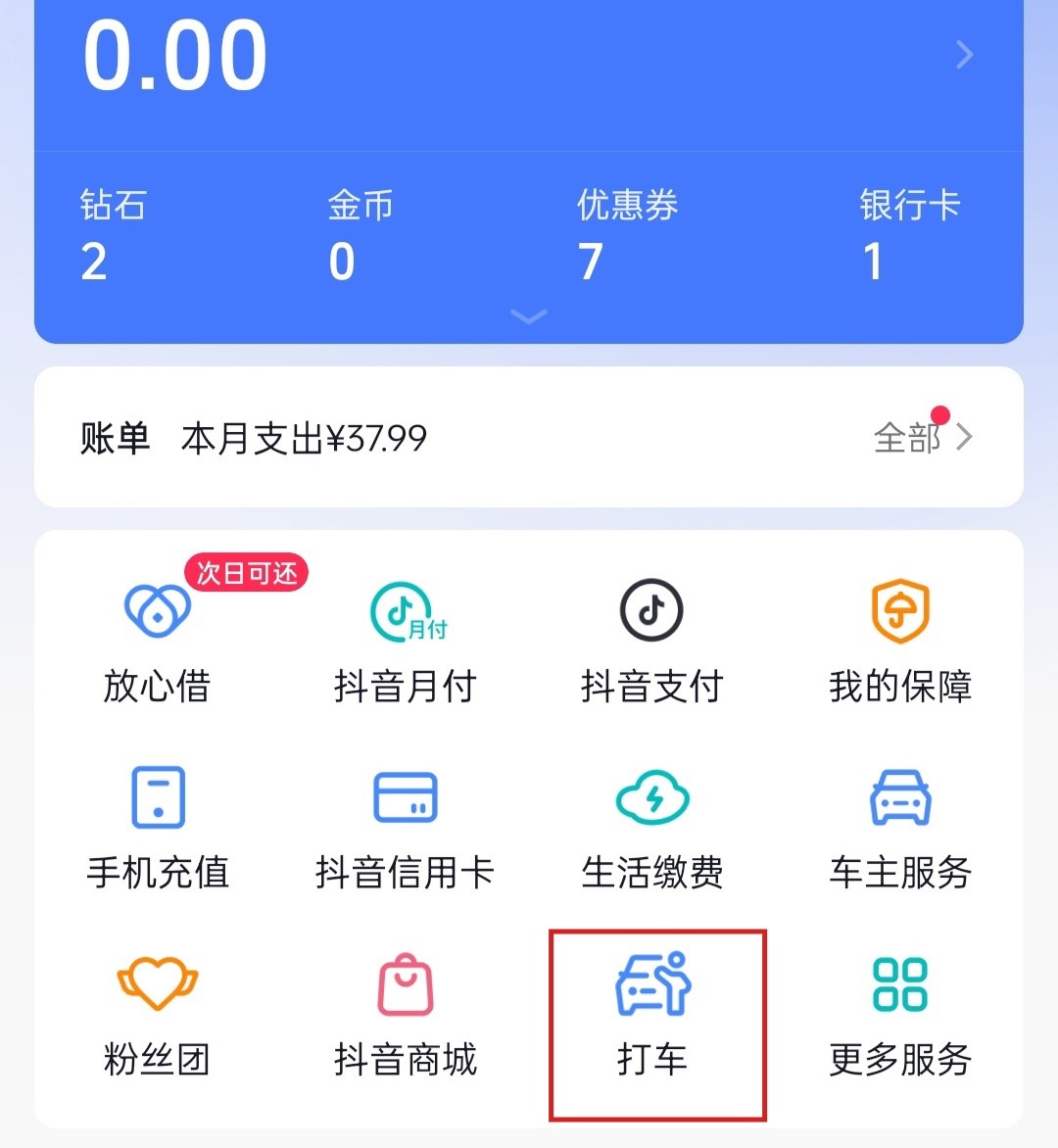Open 抖音商城 shopping mall
The image size is (1058, 1148).
405,1014
